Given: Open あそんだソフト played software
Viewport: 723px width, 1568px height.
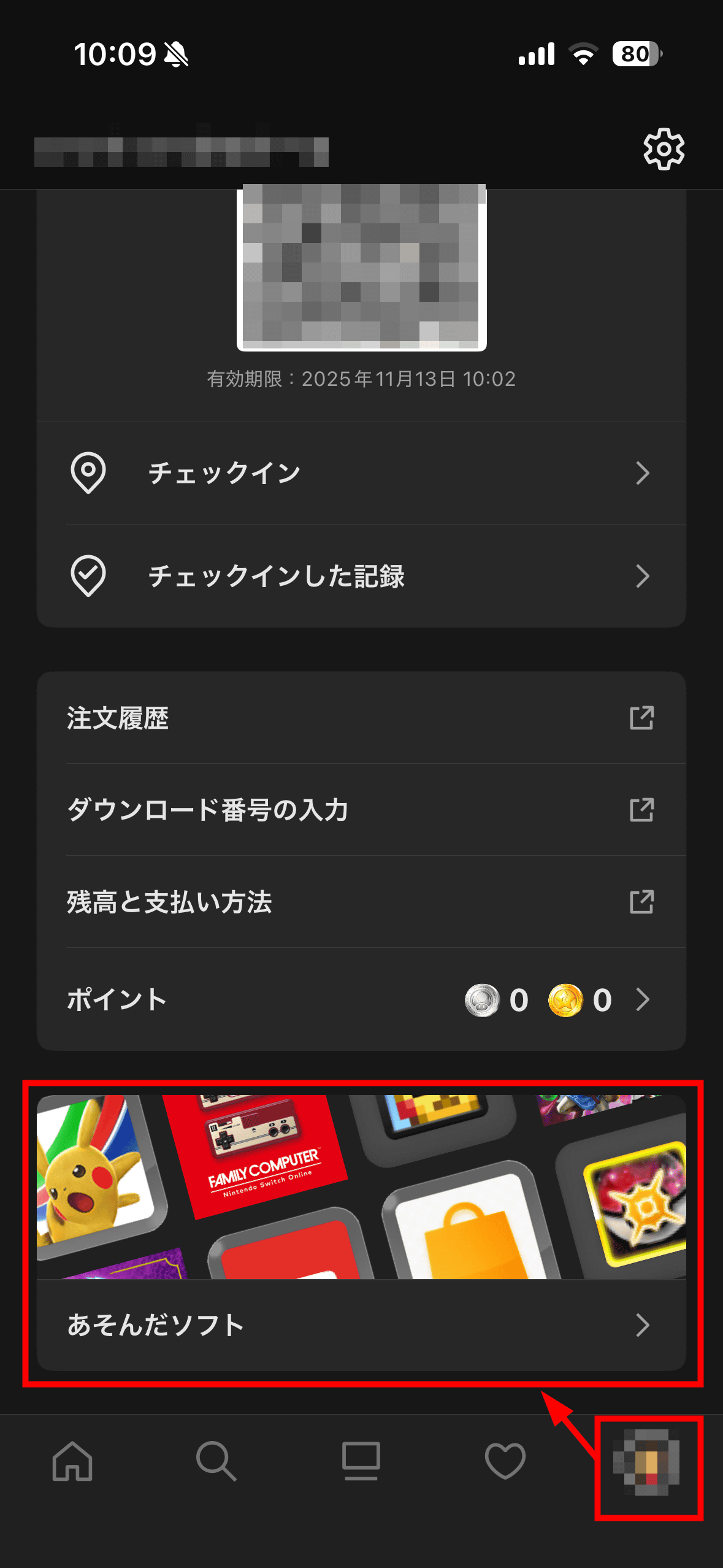Looking at the screenshot, I should point(361,1325).
